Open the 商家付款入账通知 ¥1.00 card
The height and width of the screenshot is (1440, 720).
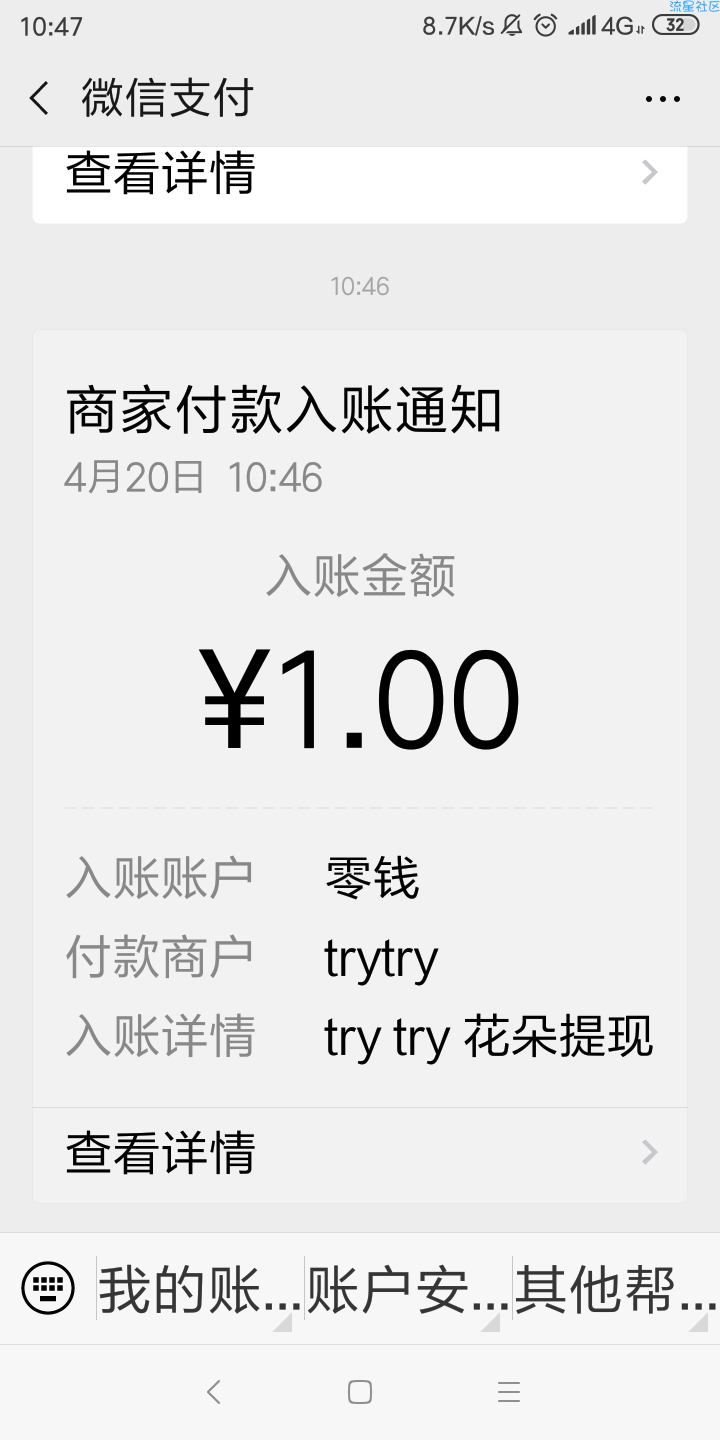point(360,719)
